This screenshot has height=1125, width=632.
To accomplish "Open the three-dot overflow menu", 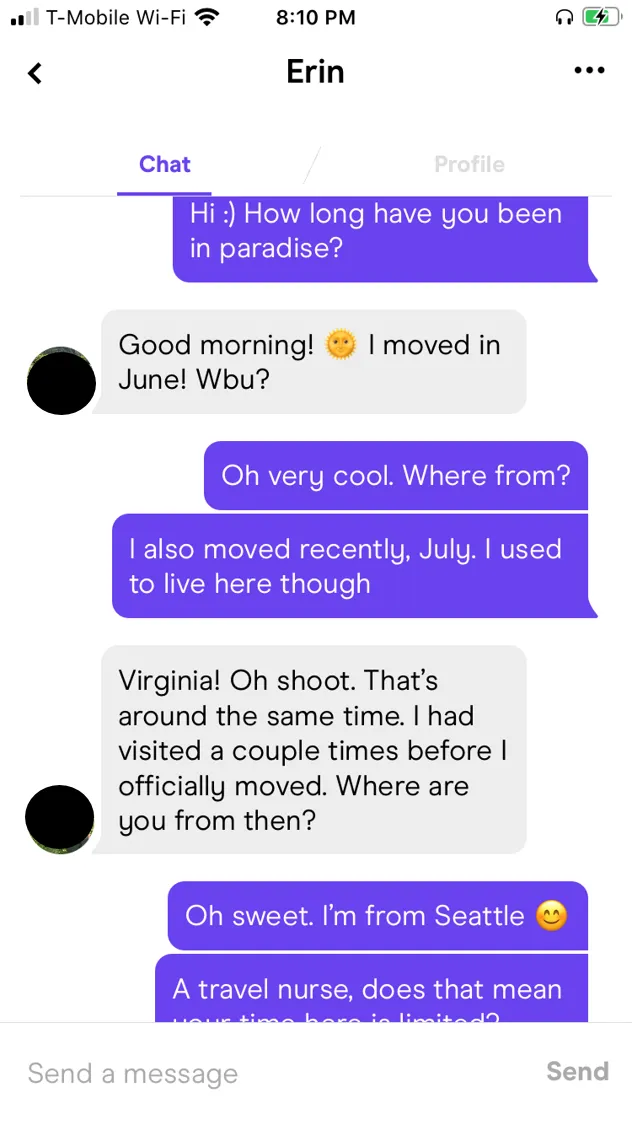I will (x=589, y=71).
